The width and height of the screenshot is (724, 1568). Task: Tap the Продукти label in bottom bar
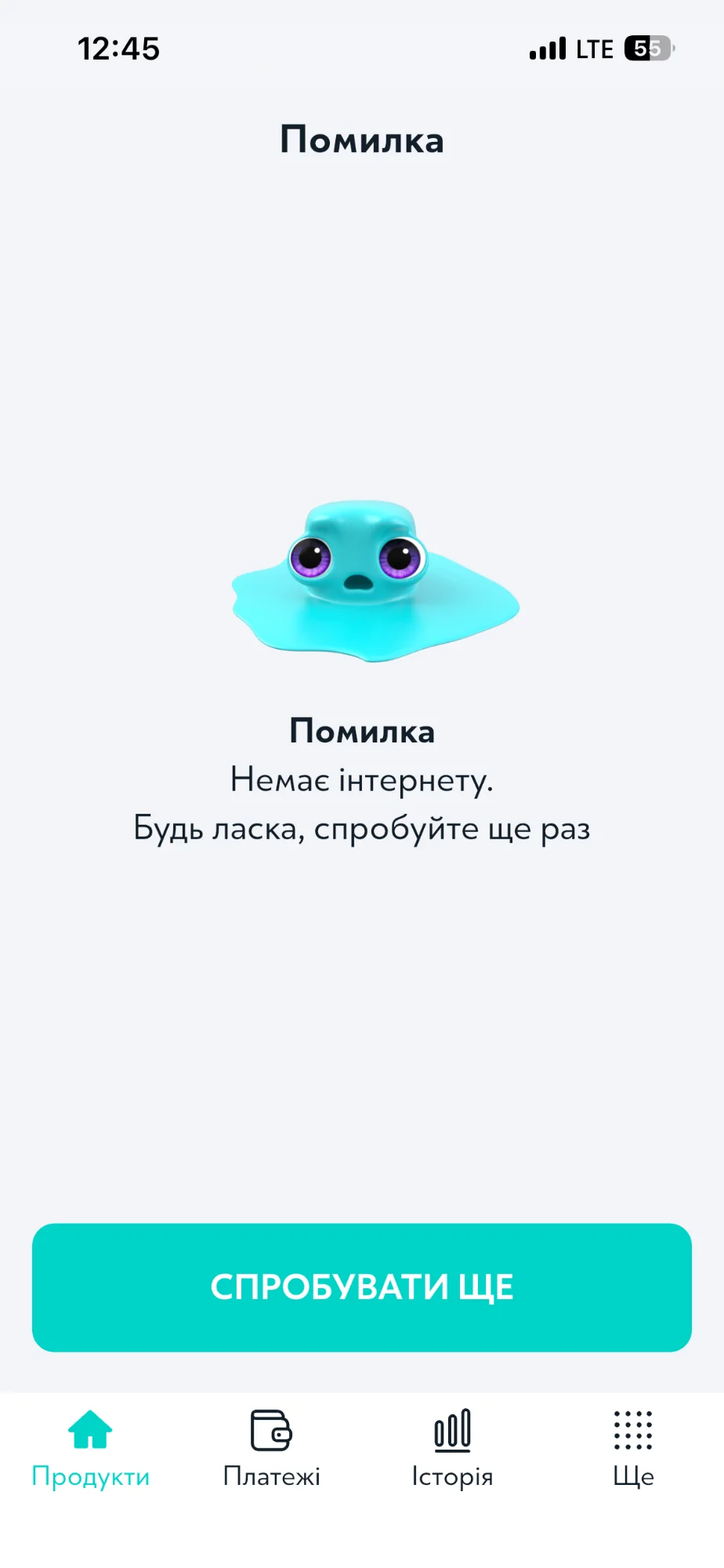pyautogui.click(x=89, y=1476)
